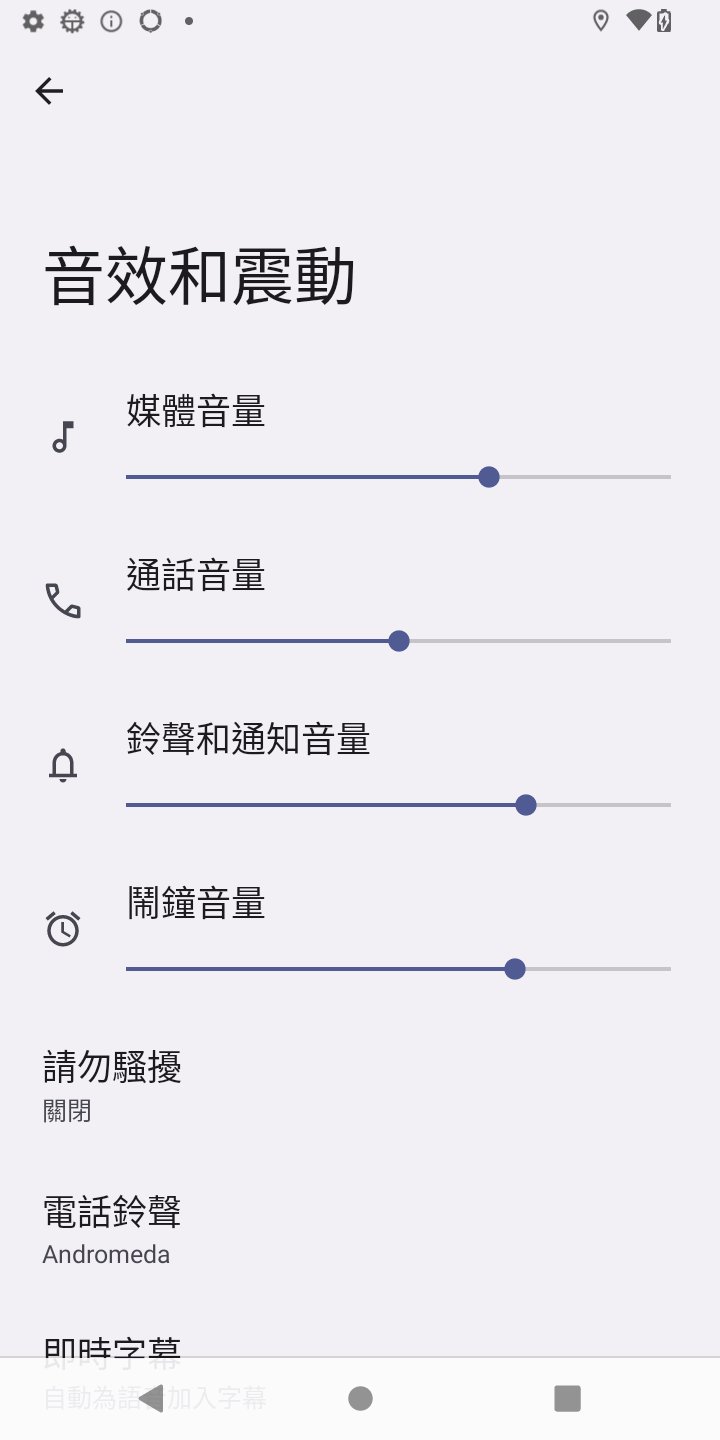Image resolution: width=720 pixels, height=1440 pixels.
Task: Open recent apps via square button
Action: [567, 1398]
